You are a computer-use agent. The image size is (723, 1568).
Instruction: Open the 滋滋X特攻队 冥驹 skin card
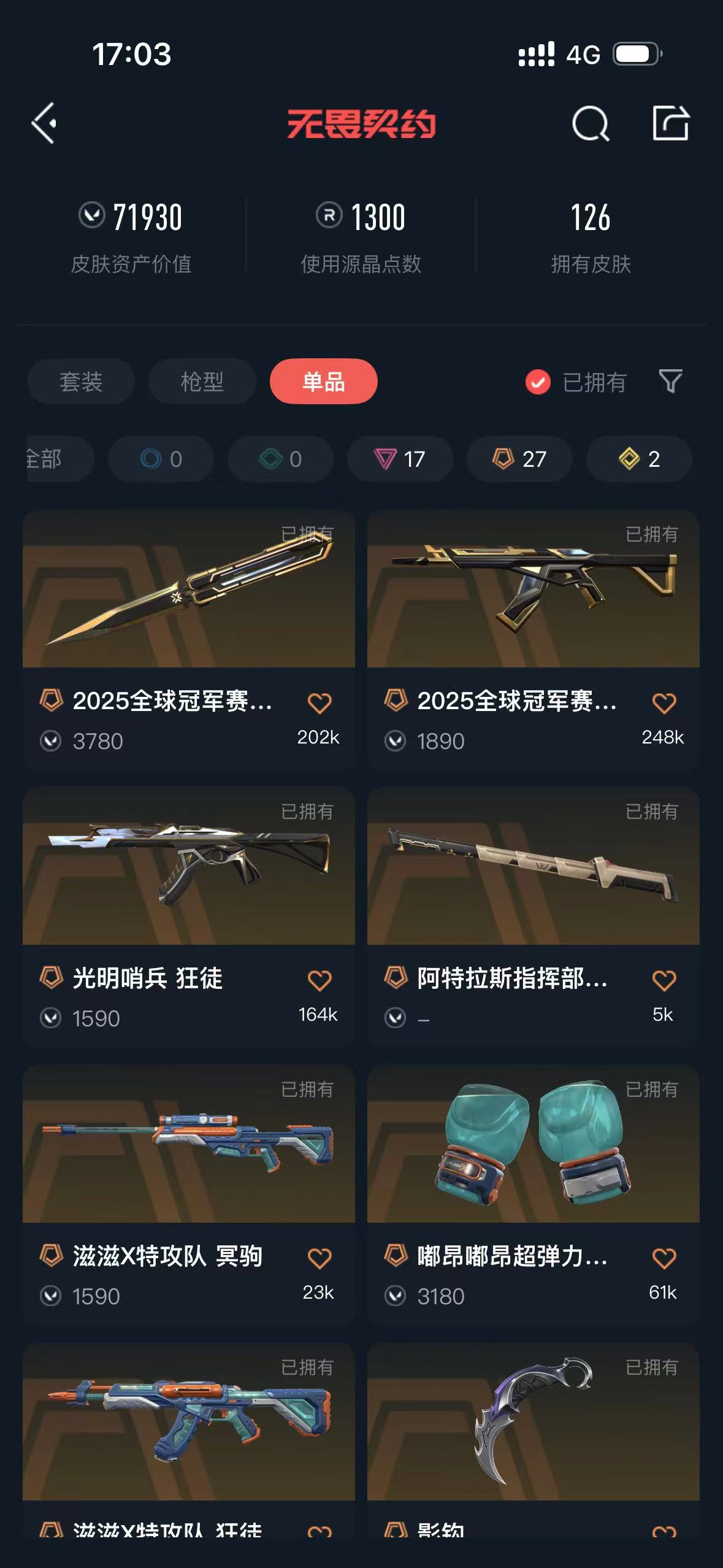click(x=188, y=1144)
